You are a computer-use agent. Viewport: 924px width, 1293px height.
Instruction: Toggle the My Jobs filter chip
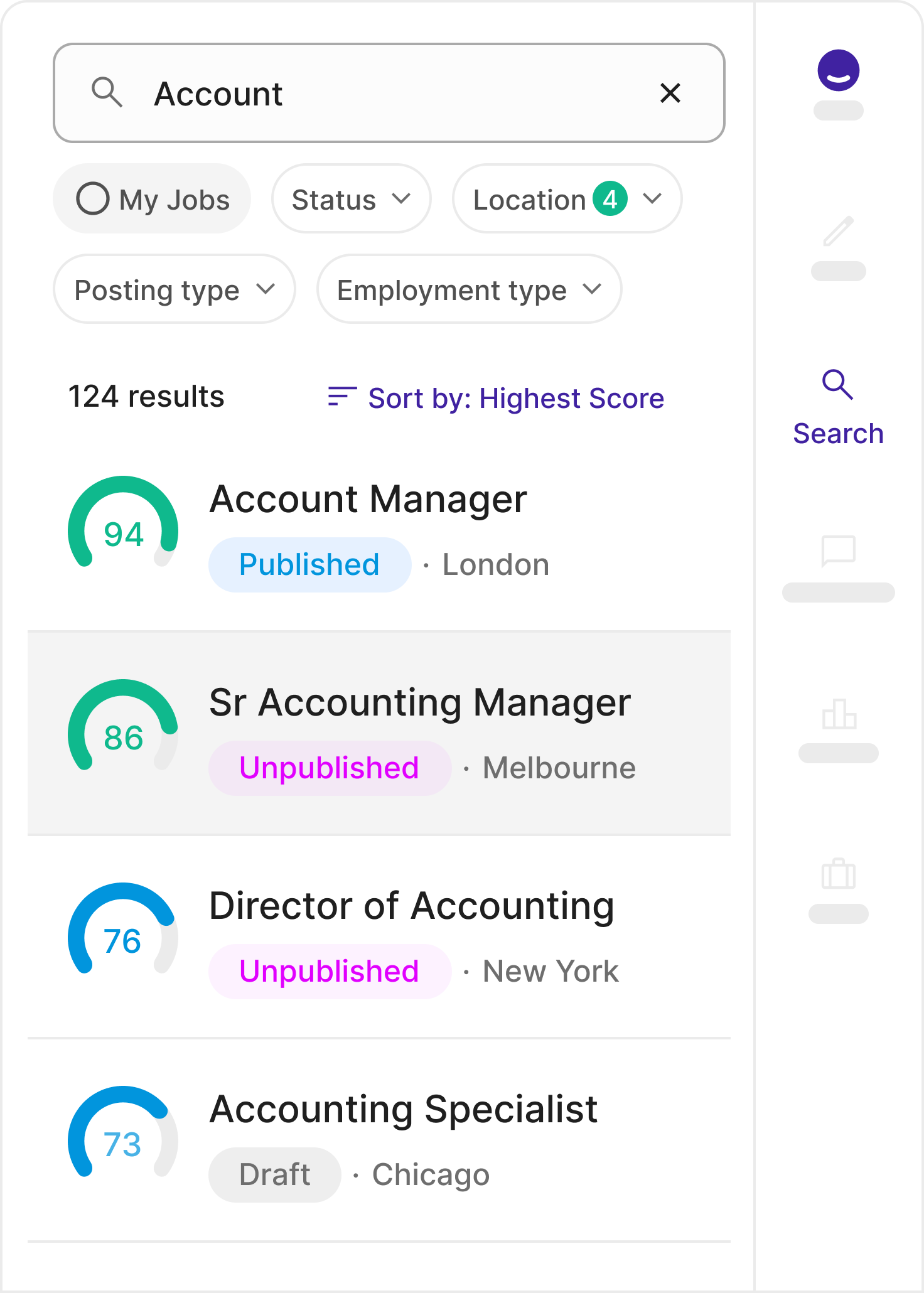[x=153, y=199]
